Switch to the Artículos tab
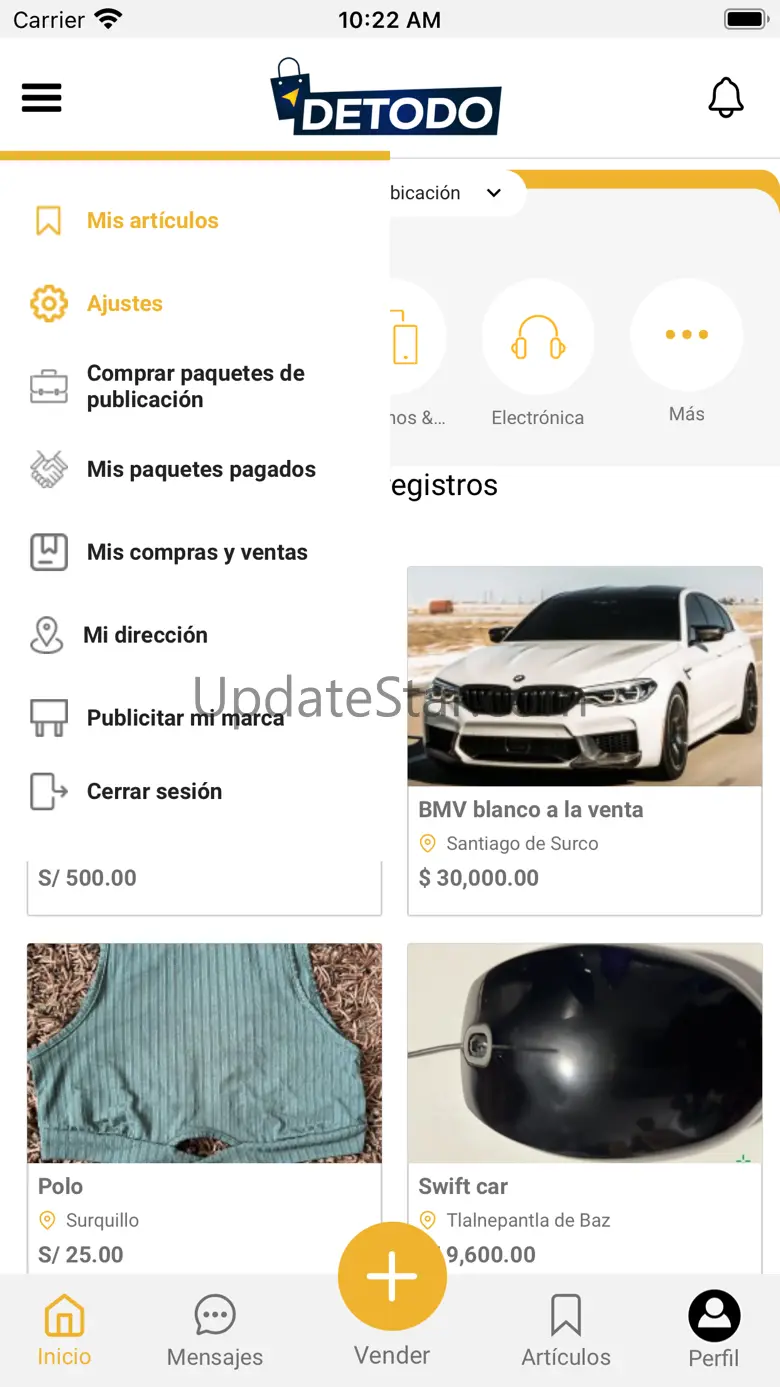 pyautogui.click(x=566, y=1331)
